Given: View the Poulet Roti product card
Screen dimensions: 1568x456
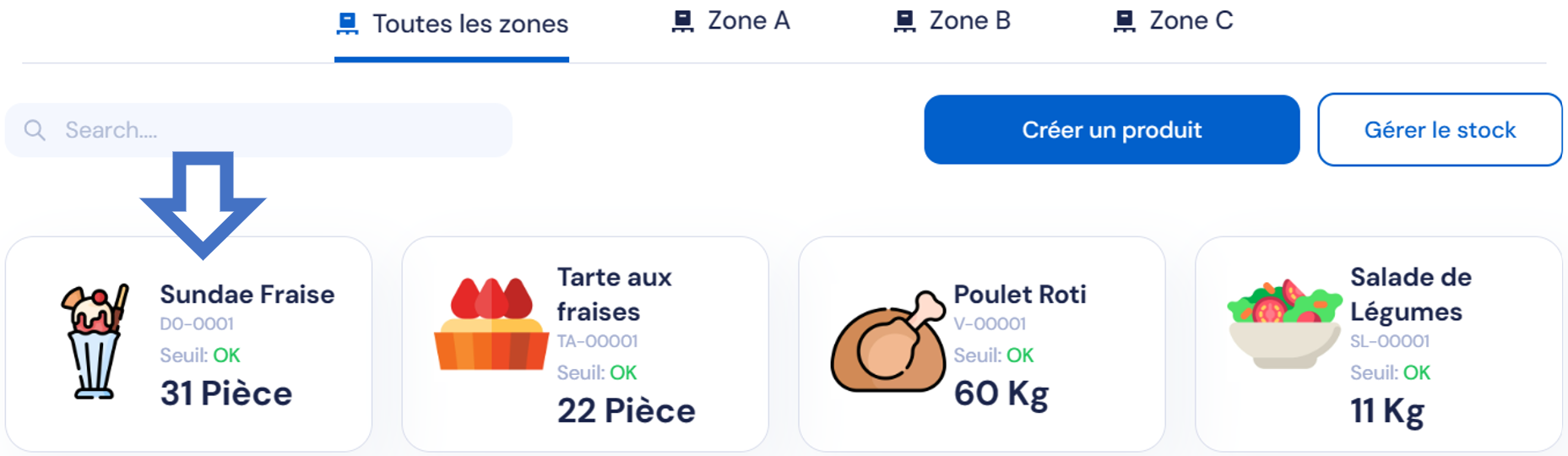Looking at the screenshot, I should pyautogui.click(x=982, y=344).
